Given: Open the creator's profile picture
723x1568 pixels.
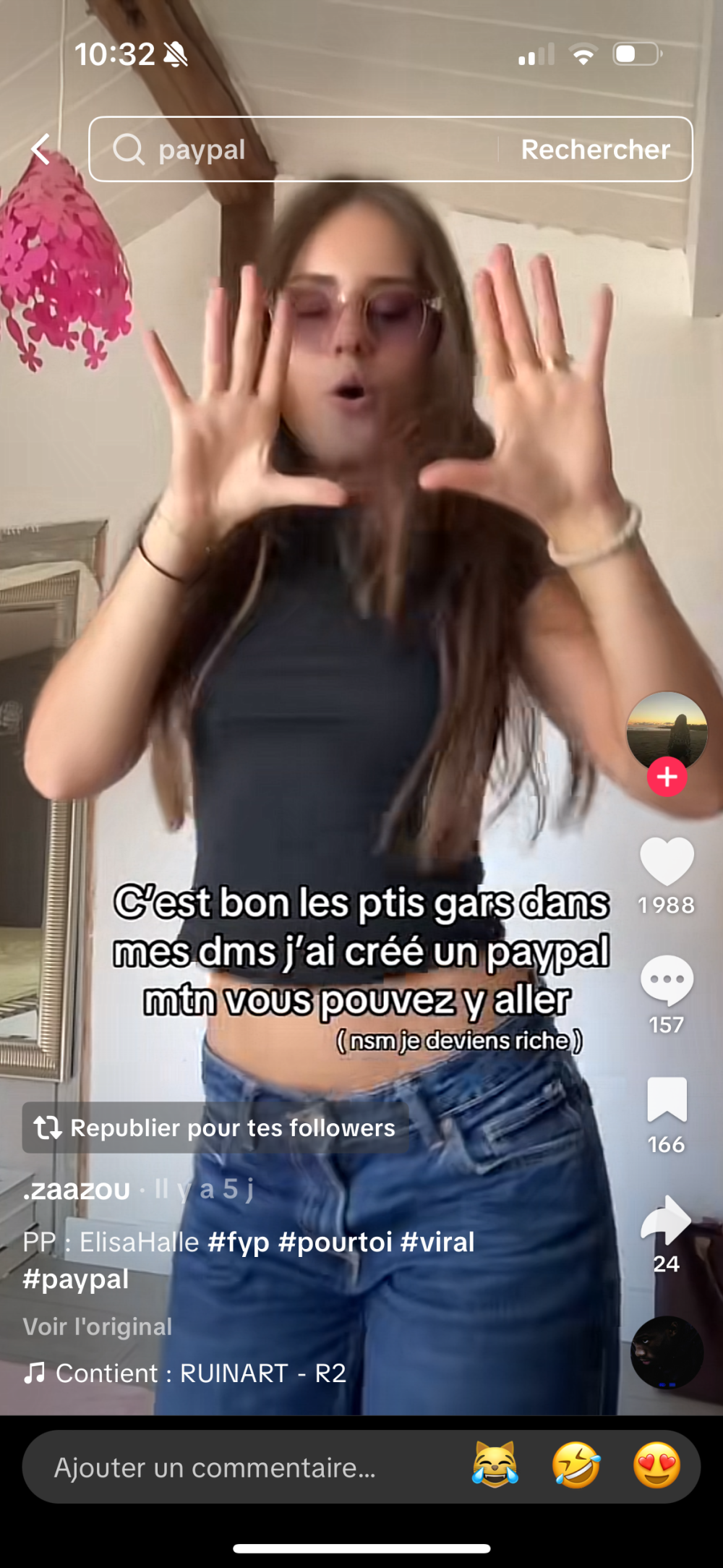Looking at the screenshot, I should click(x=666, y=730).
